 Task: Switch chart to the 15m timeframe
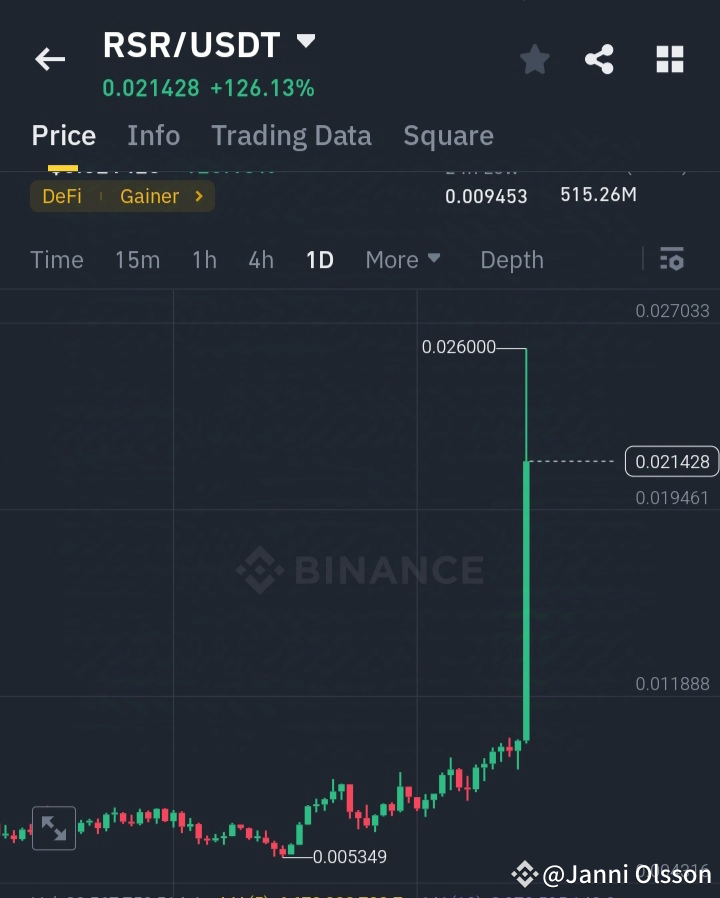(x=137, y=260)
